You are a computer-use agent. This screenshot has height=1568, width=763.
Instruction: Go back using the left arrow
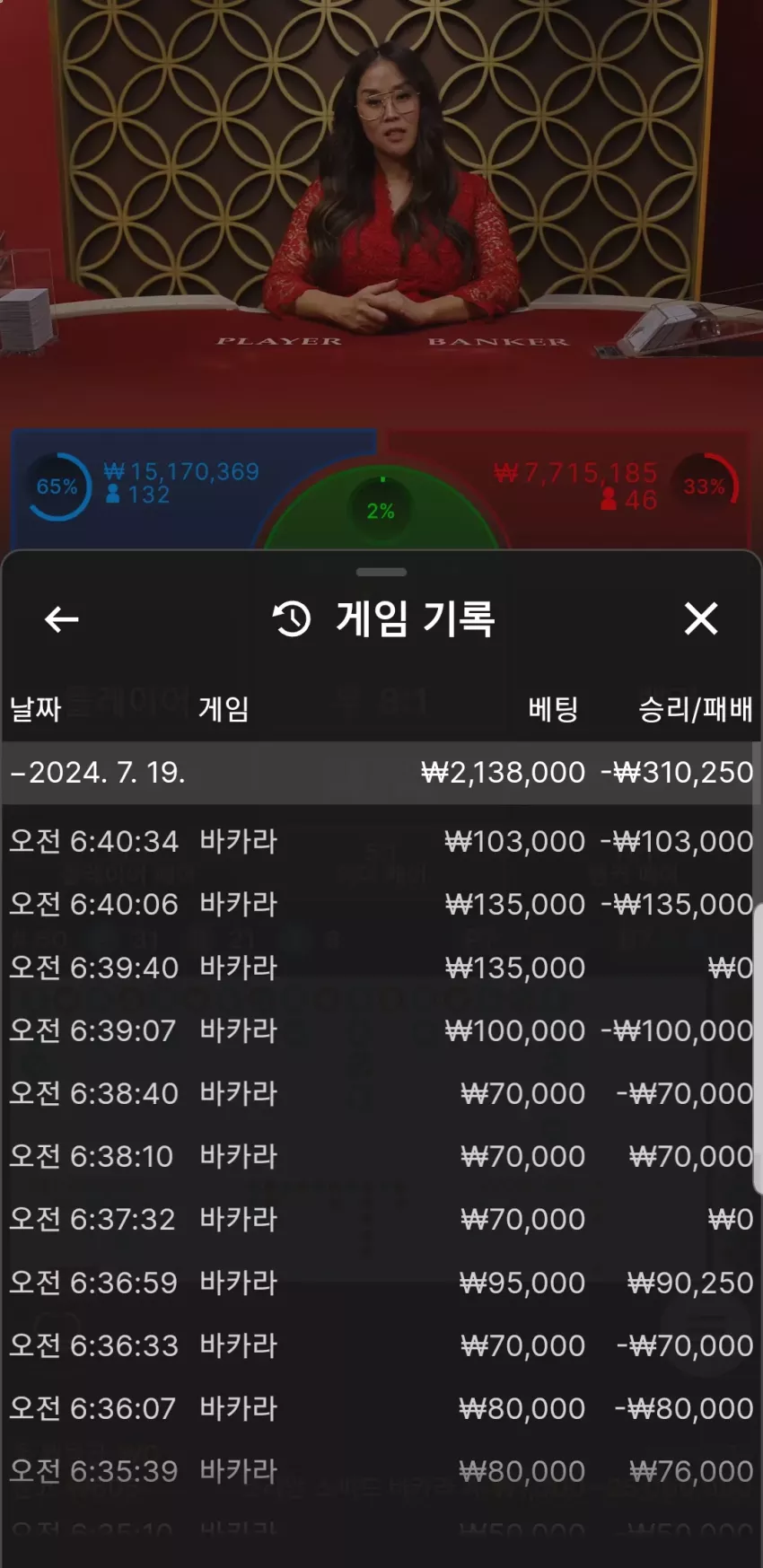[x=61, y=619]
